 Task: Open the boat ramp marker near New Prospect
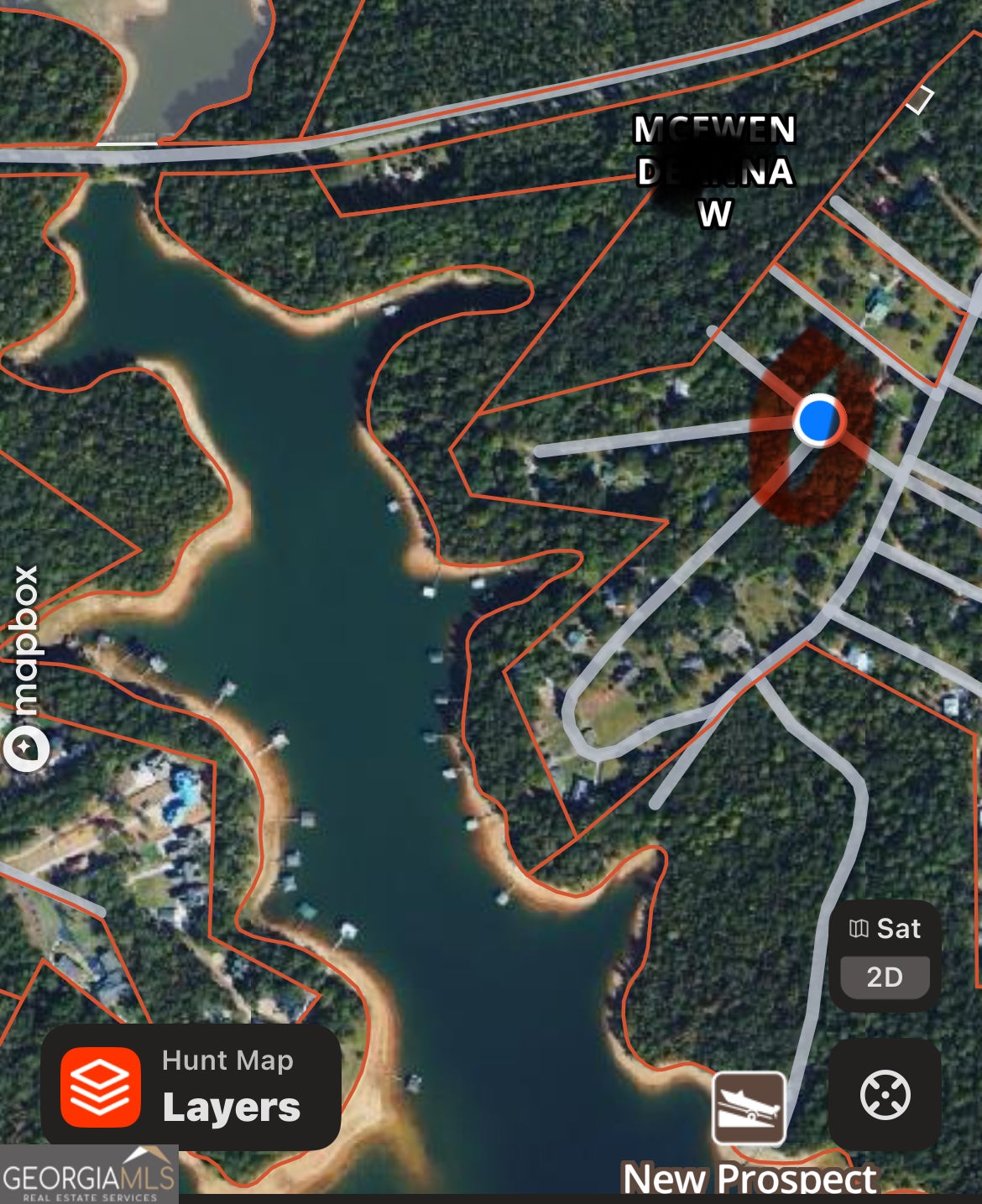tap(749, 1108)
